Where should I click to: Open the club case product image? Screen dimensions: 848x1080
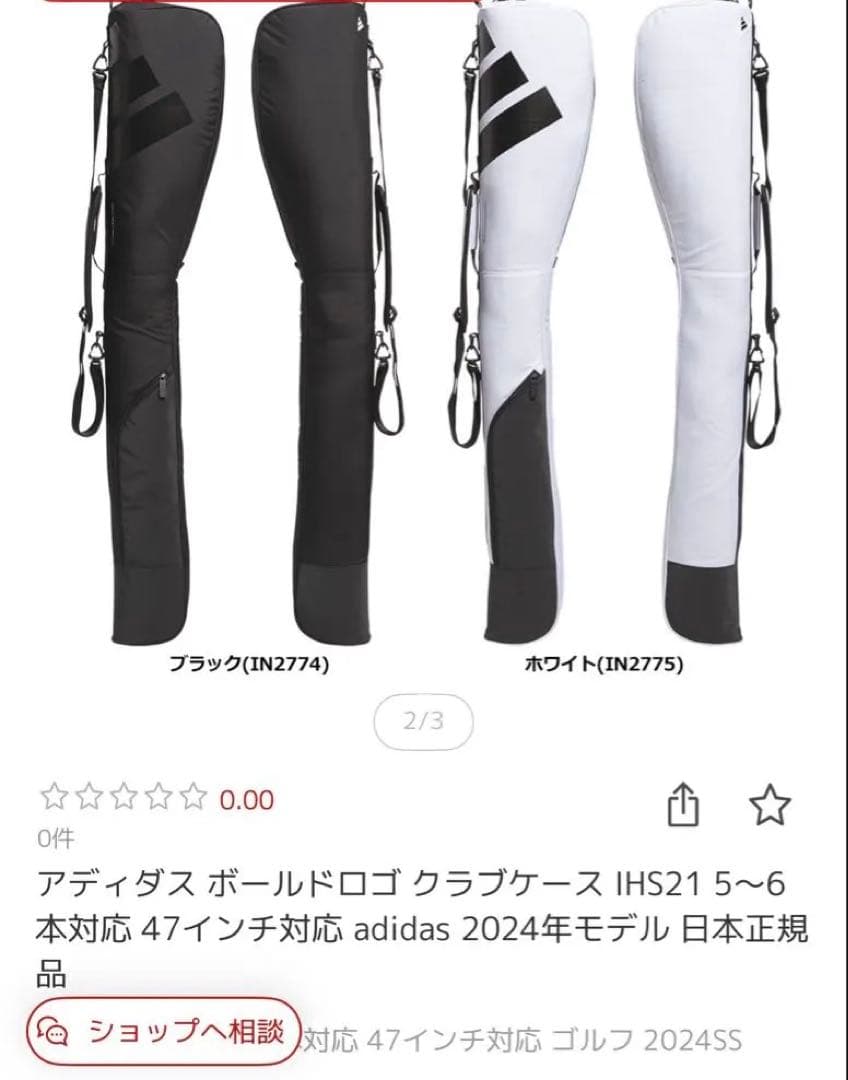424,338
